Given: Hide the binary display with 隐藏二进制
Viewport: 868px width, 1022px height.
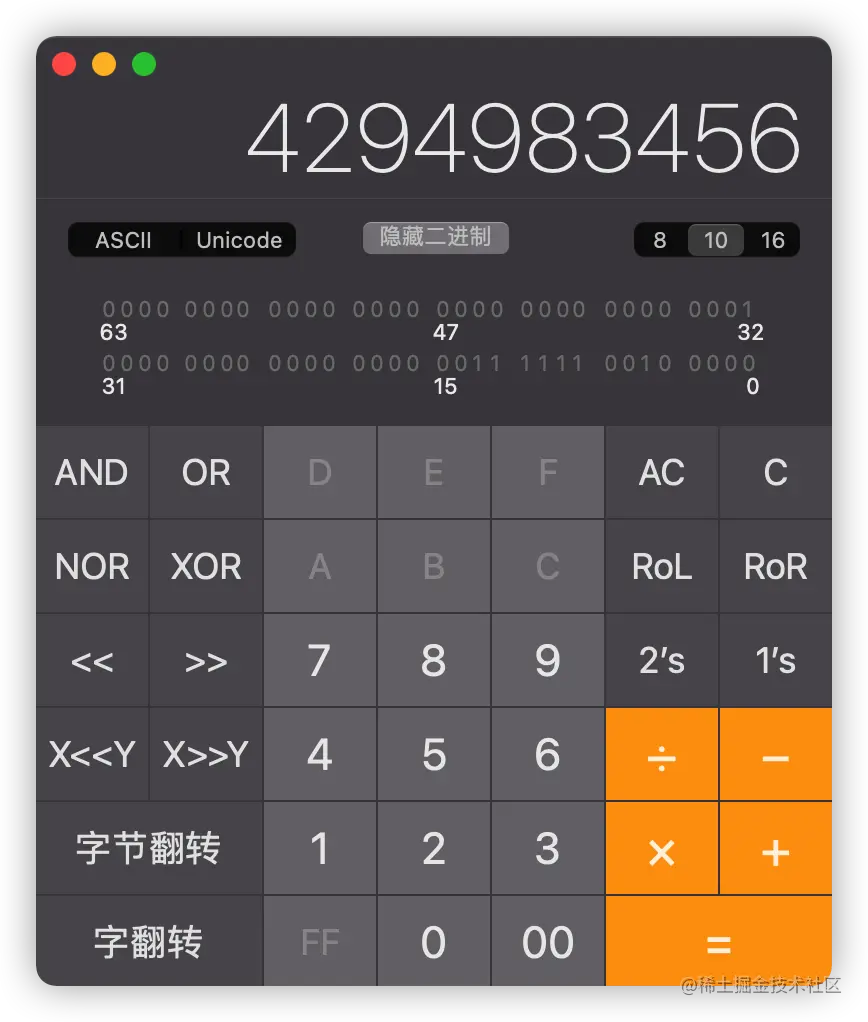Looking at the screenshot, I should pos(435,237).
